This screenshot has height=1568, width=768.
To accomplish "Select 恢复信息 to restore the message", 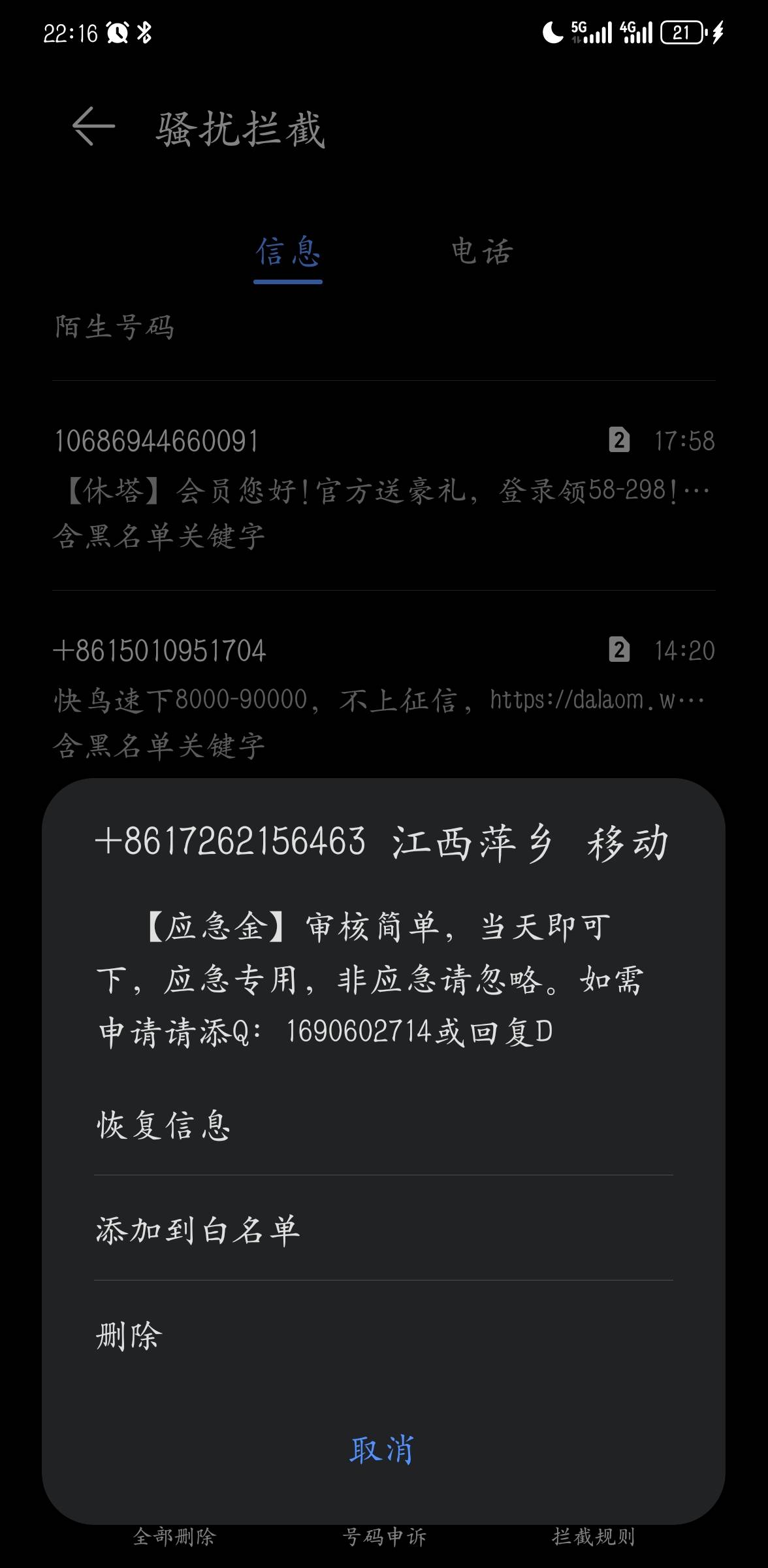I will click(383, 1125).
